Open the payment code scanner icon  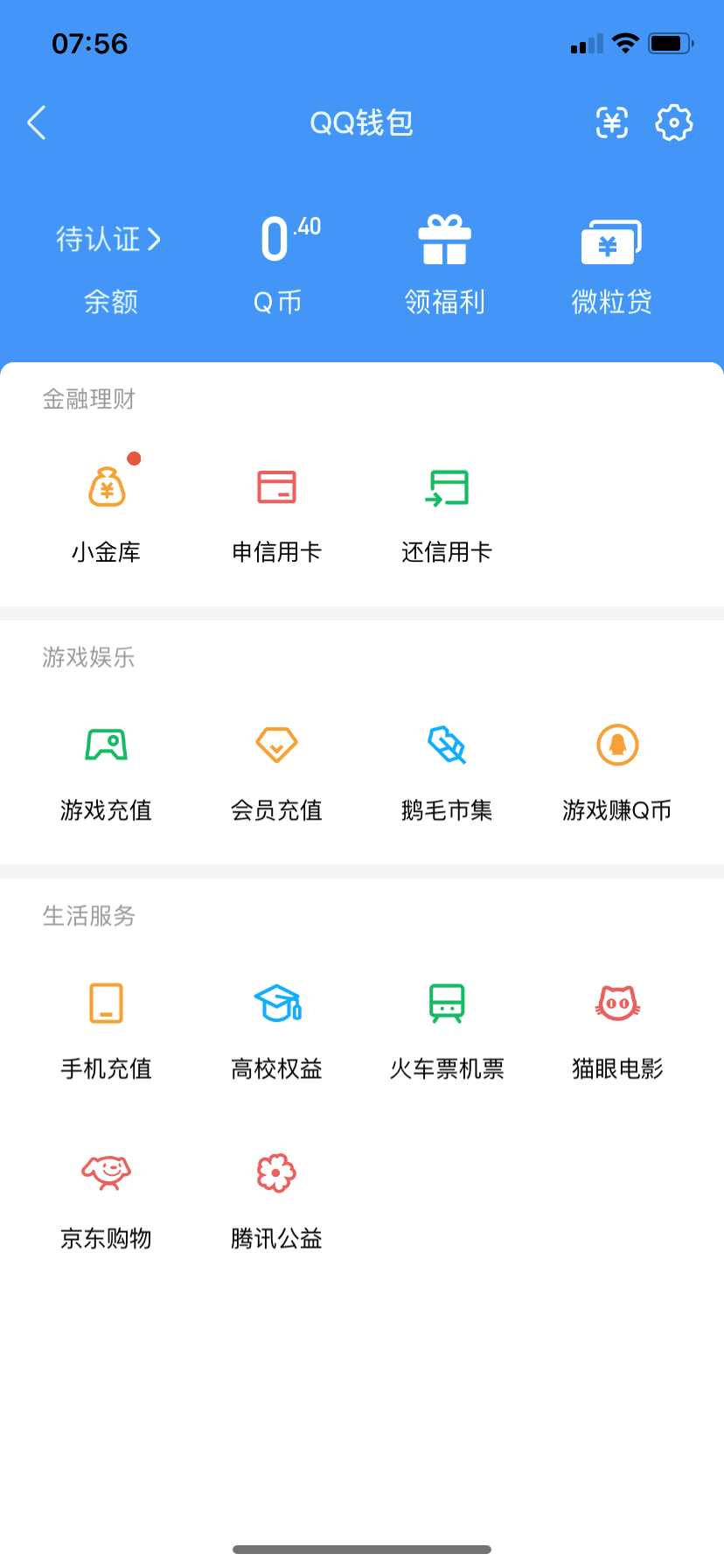tap(612, 123)
